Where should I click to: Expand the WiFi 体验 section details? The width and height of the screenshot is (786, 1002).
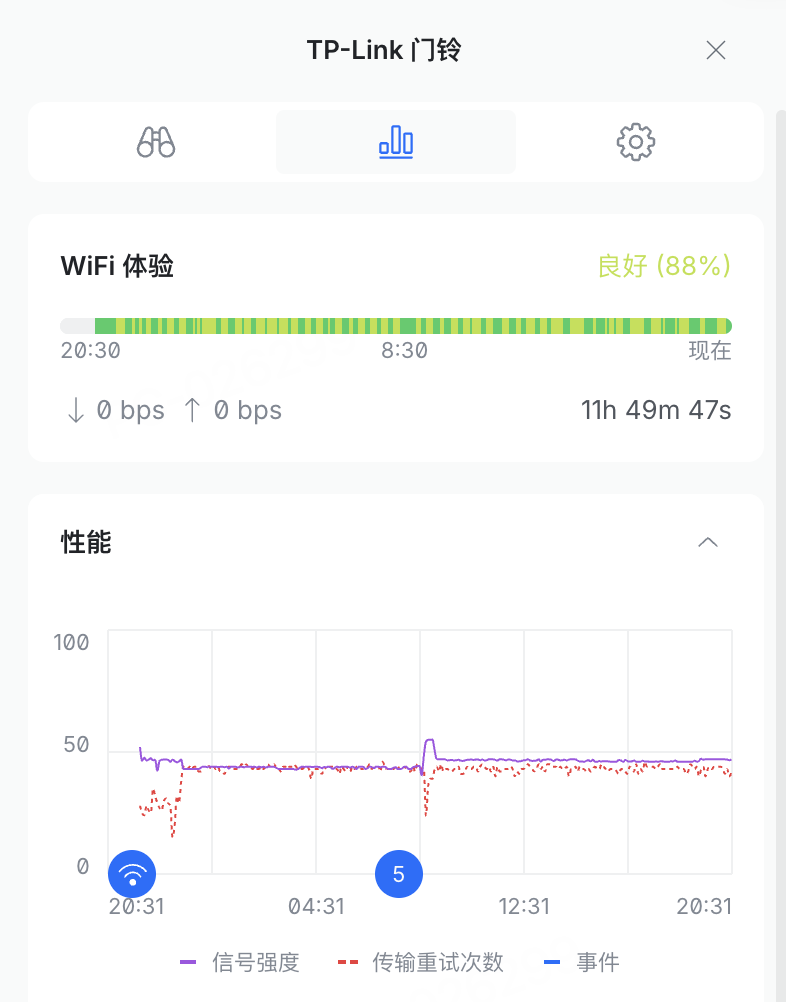(x=117, y=266)
